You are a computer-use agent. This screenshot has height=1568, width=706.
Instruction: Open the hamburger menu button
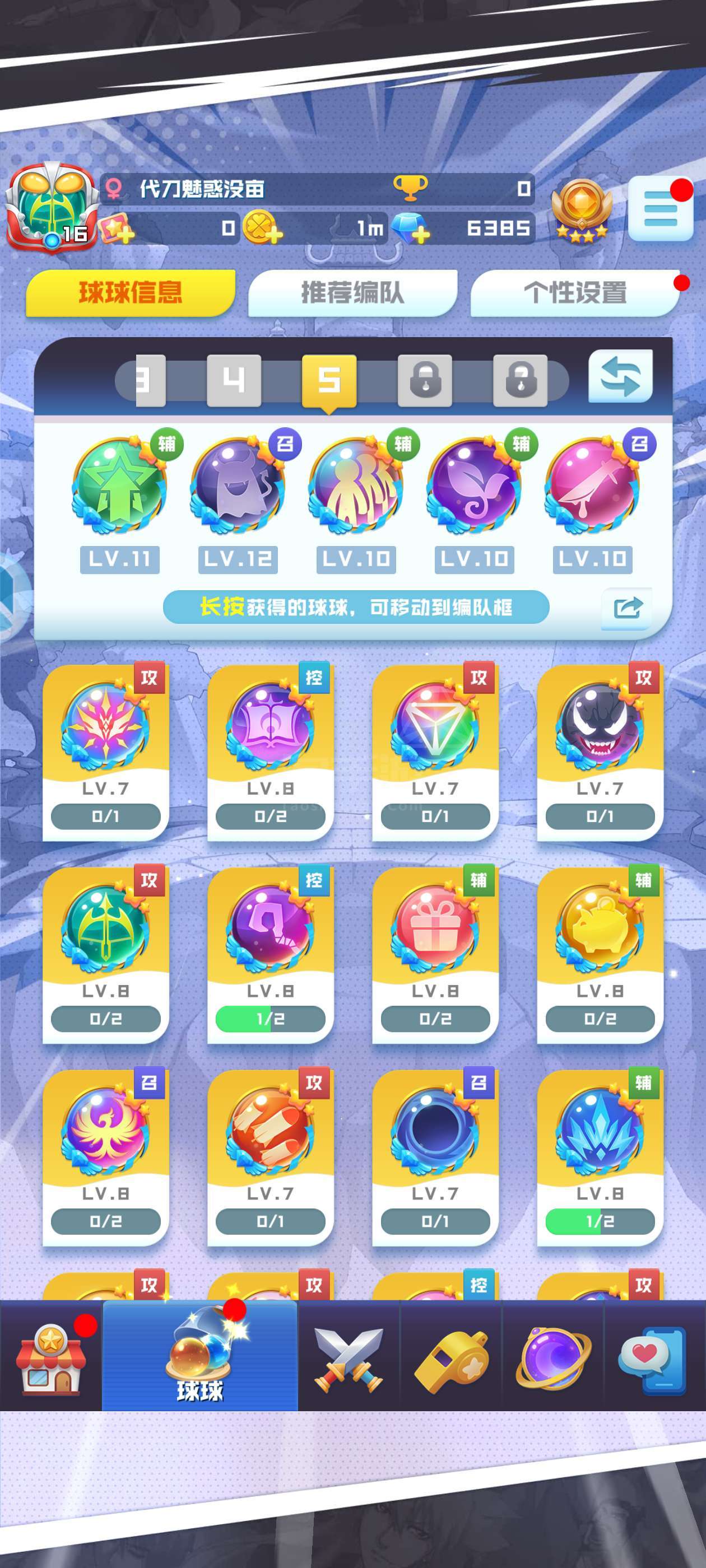pos(660,208)
